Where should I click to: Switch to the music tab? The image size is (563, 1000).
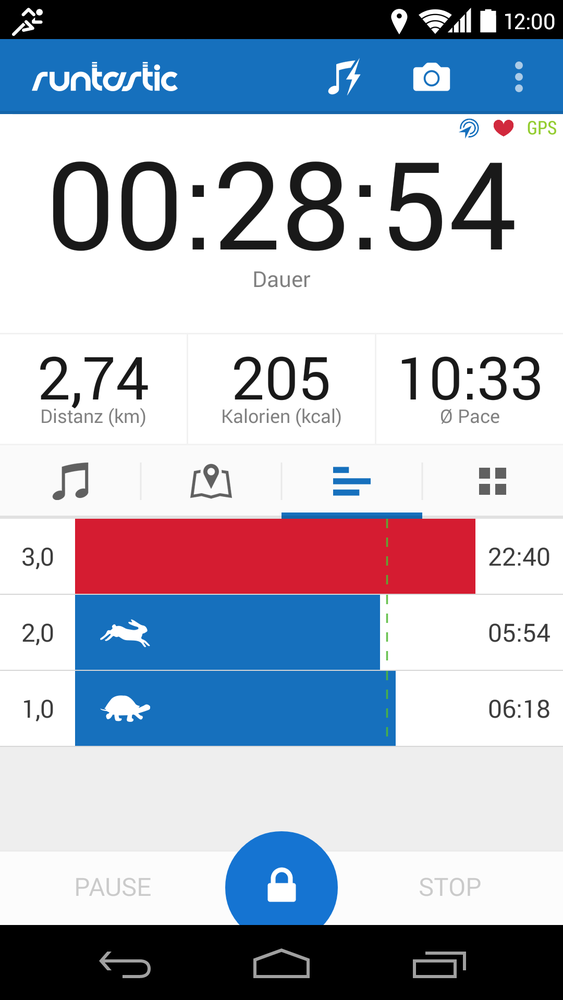[x=70, y=482]
